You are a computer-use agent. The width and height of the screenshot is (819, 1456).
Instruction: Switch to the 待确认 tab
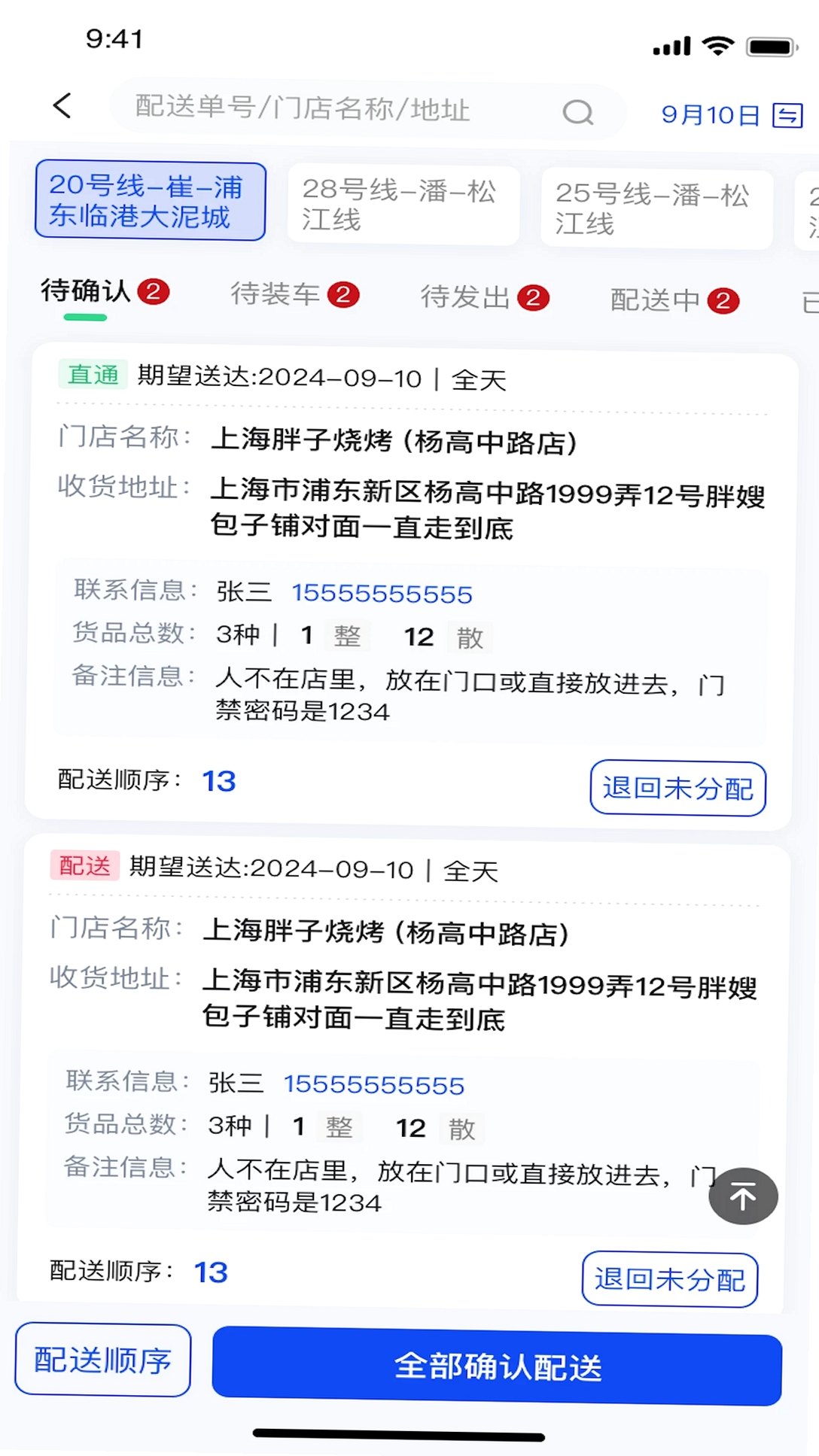[x=105, y=291]
